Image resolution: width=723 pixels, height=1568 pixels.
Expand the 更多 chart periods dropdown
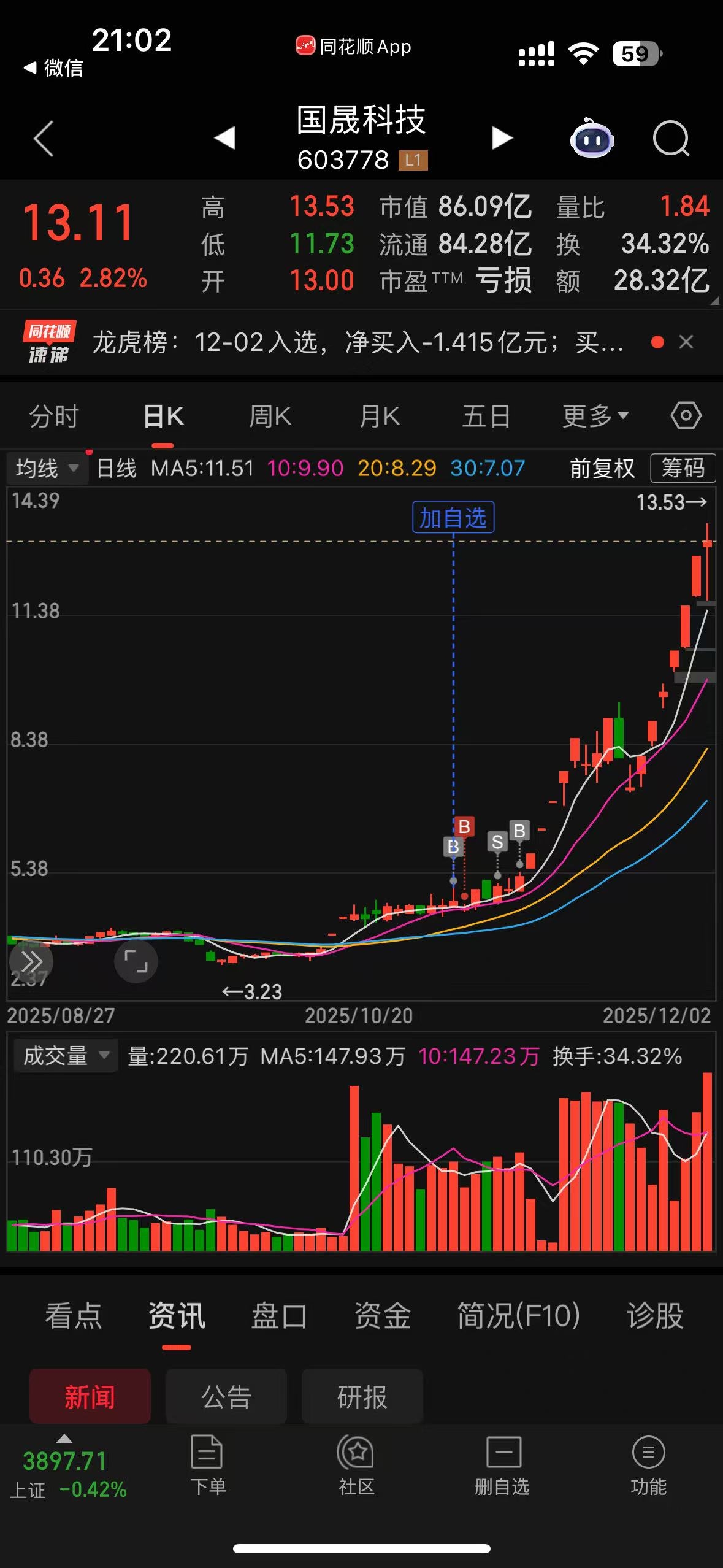[595, 417]
